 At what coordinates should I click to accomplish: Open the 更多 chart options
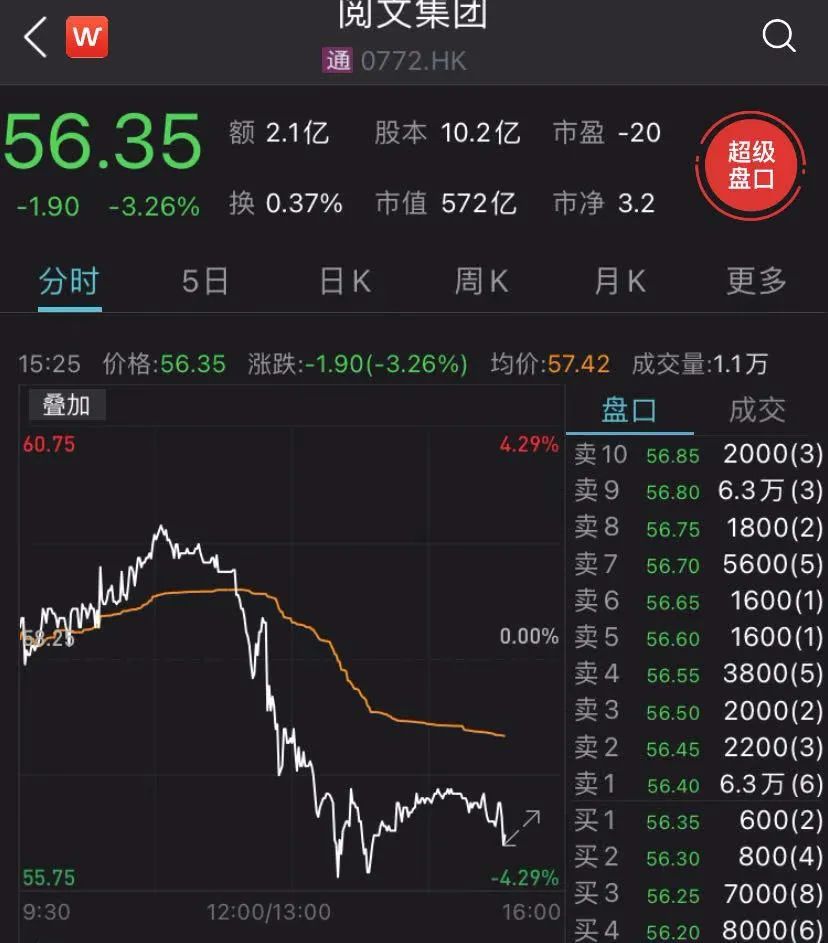(756, 282)
